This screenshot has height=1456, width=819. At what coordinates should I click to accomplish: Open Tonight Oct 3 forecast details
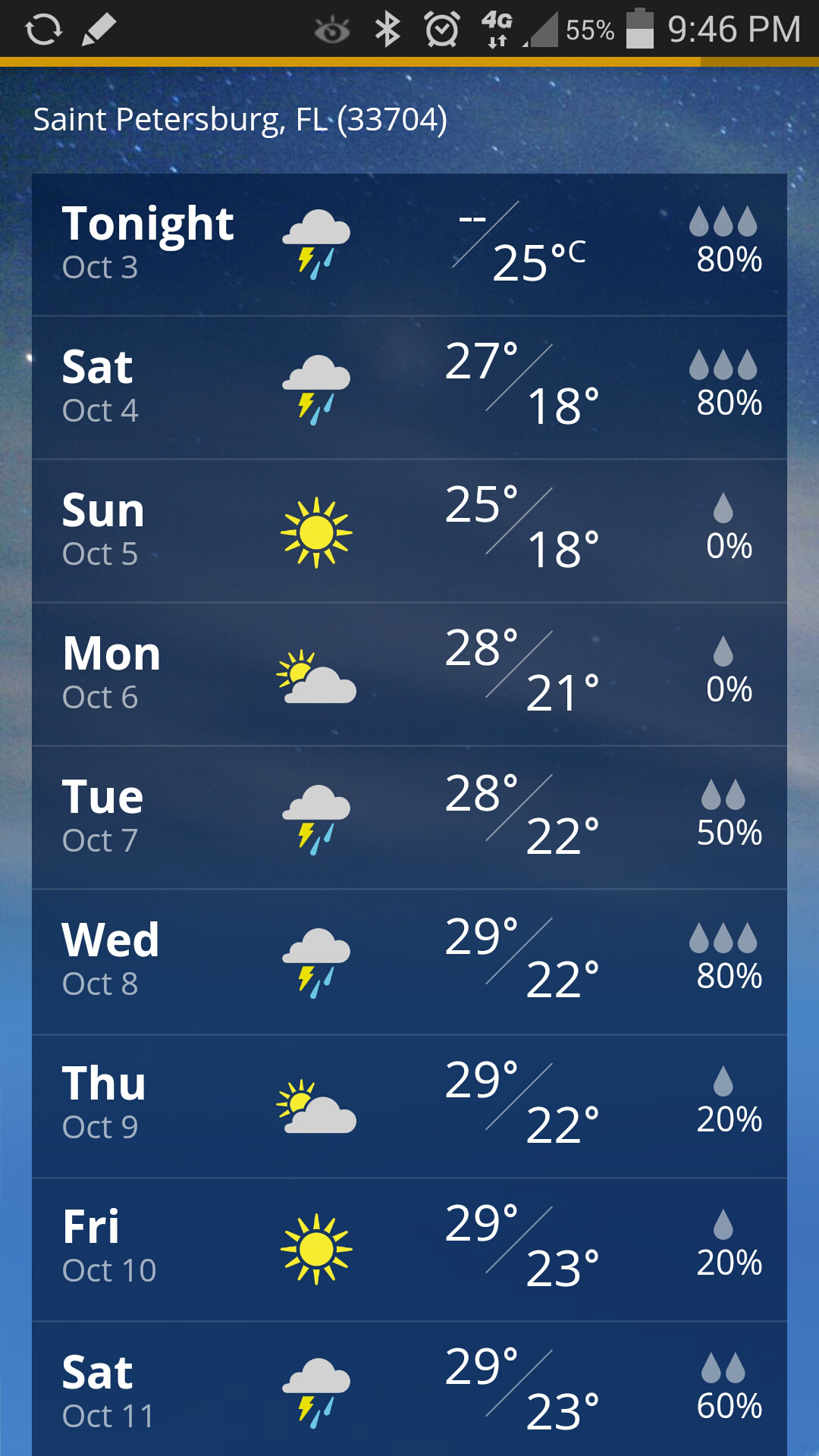409,244
